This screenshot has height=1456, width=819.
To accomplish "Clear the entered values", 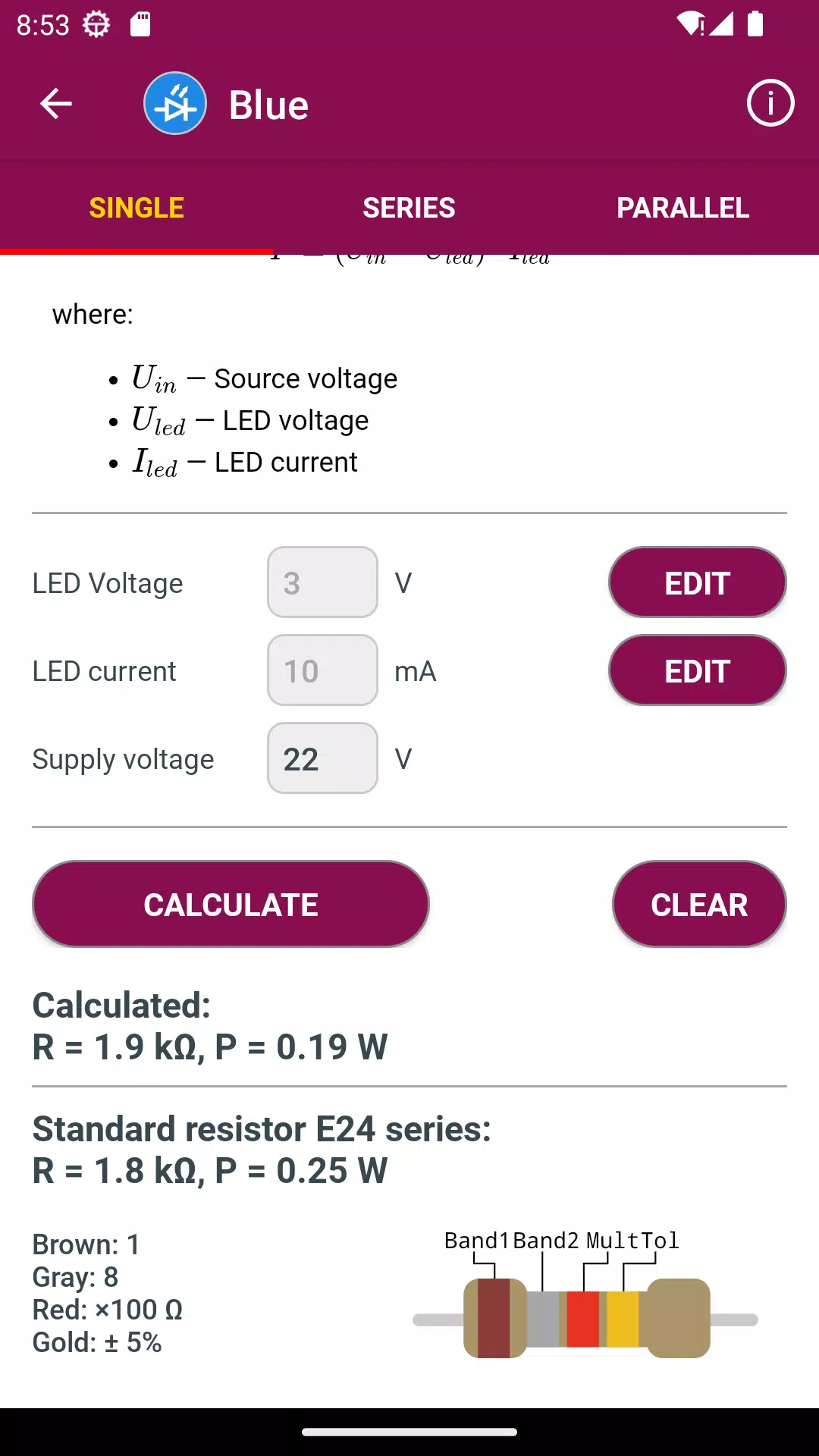I will pos(699,904).
